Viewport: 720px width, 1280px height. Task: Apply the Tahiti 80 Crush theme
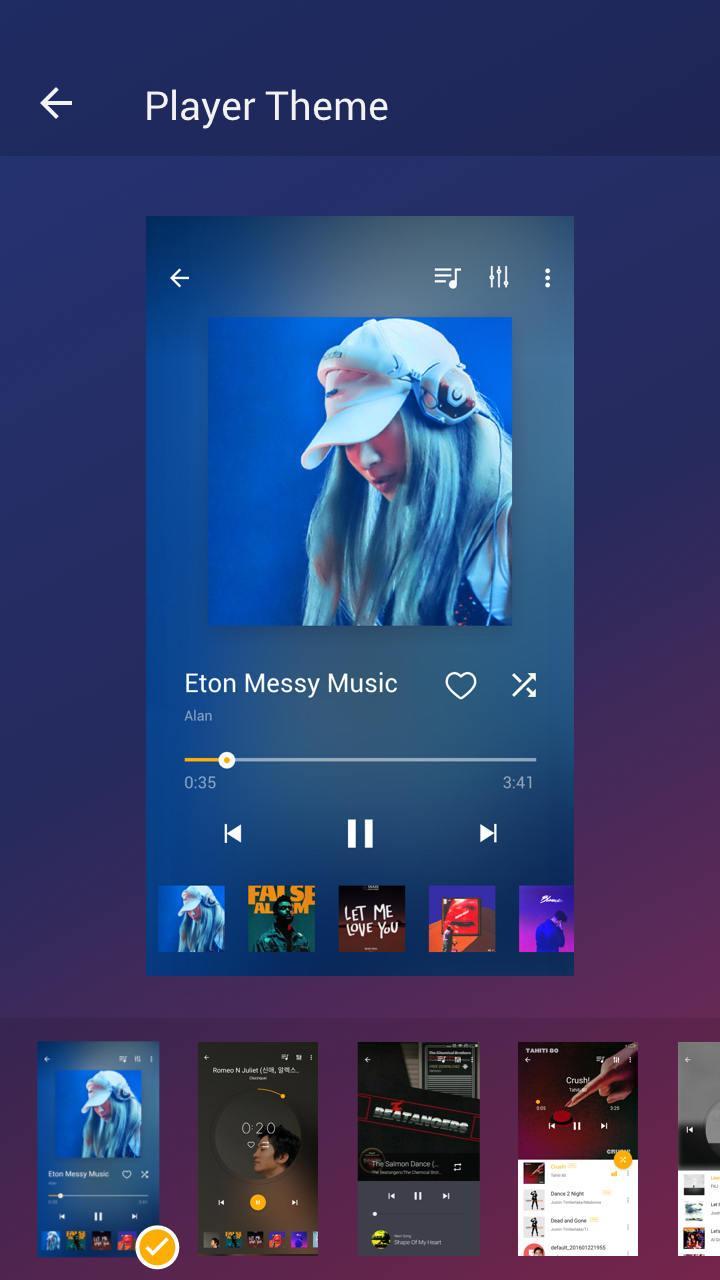[578, 1148]
